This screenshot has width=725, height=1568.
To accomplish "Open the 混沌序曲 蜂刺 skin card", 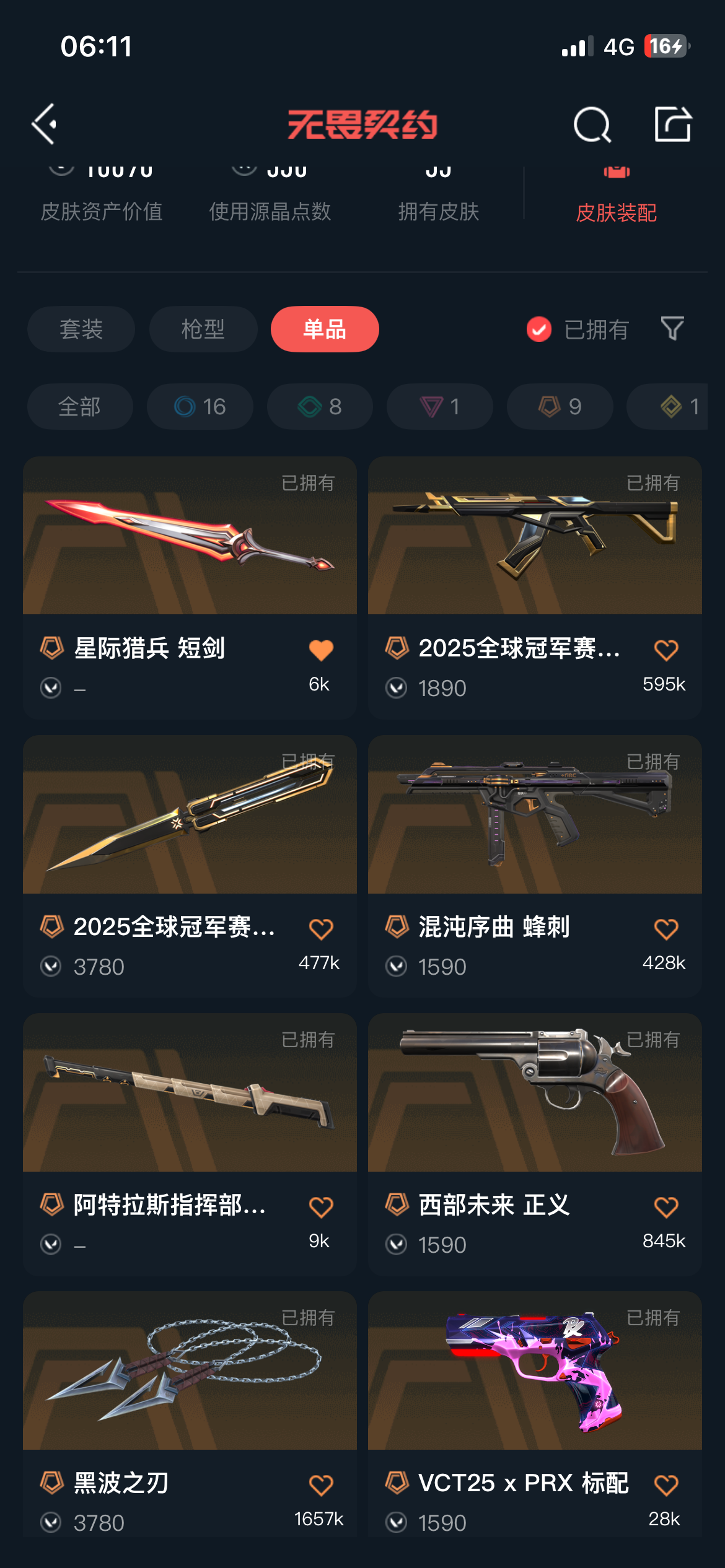I will coord(535,866).
